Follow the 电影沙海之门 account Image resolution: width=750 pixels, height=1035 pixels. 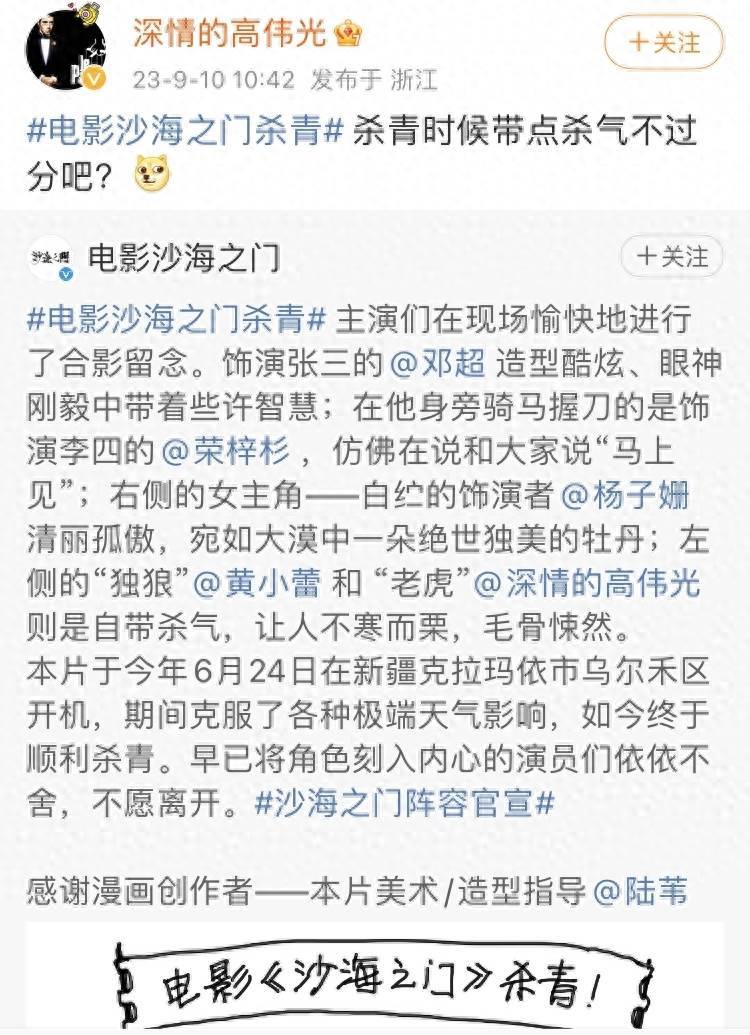pos(671,257)
